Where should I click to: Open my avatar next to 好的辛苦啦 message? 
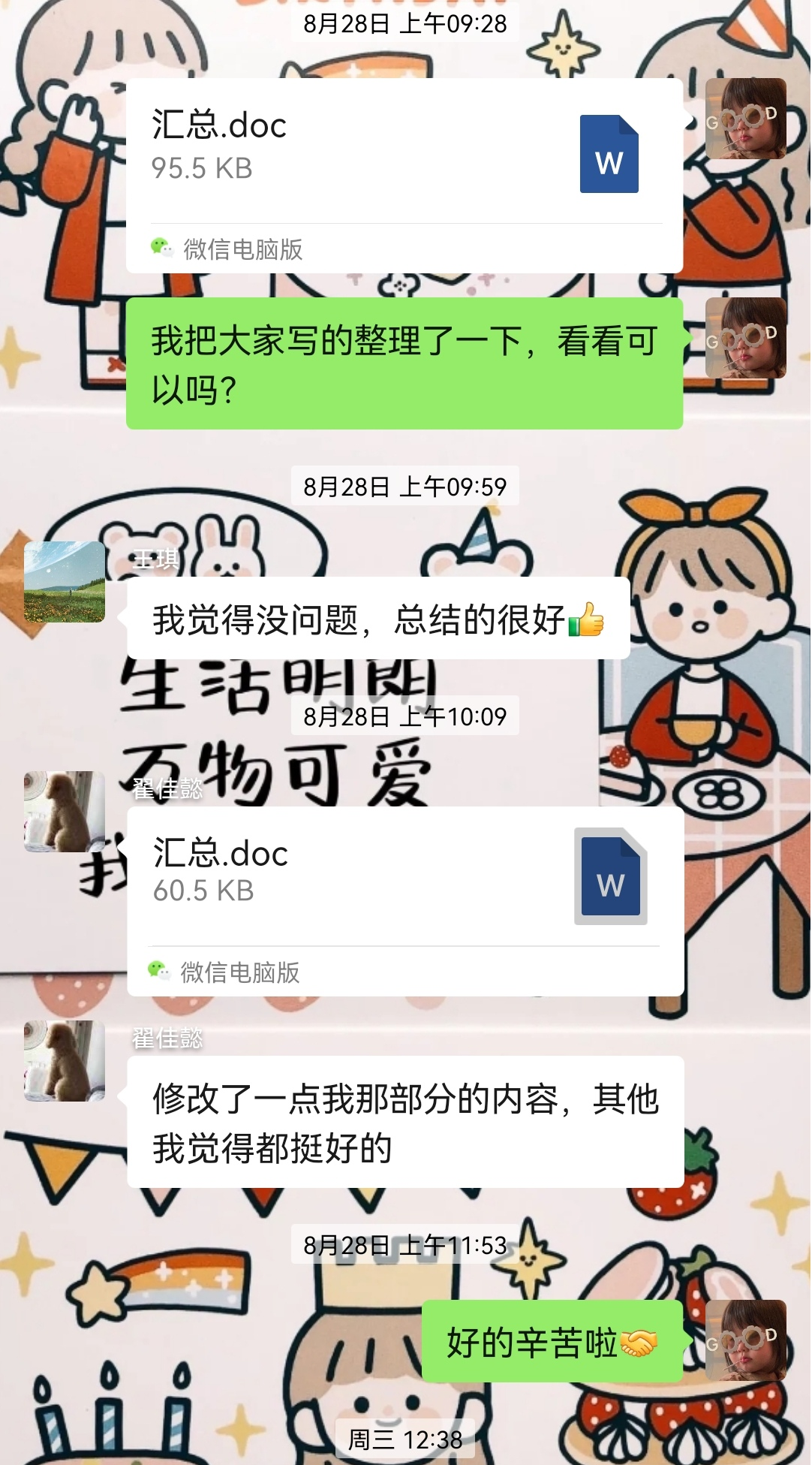pyautogui.click(x=746, y=1340)
